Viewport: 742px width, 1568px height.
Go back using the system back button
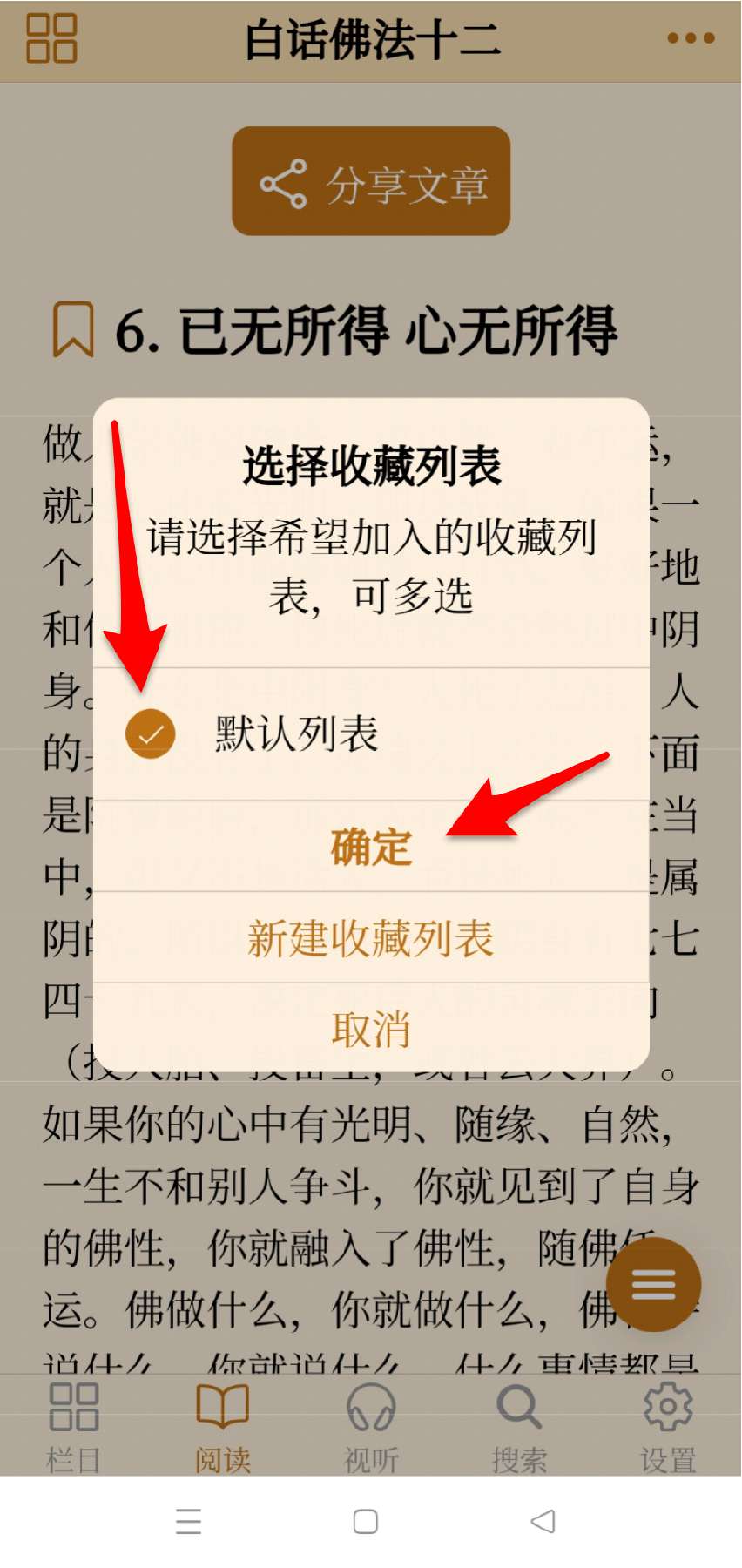543,1522
